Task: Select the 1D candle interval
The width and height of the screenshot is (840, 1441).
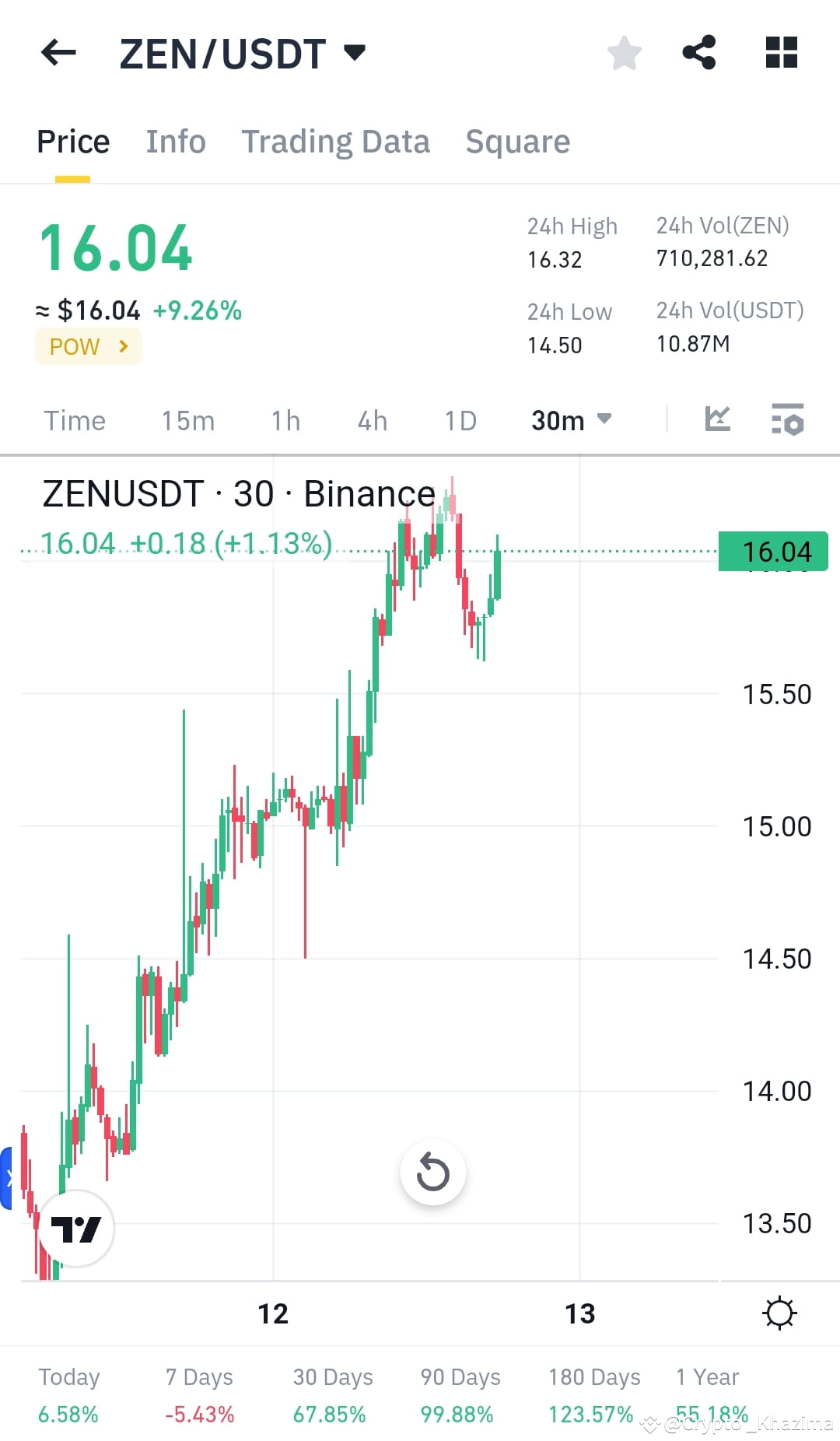Action: [x=460, y=420]
